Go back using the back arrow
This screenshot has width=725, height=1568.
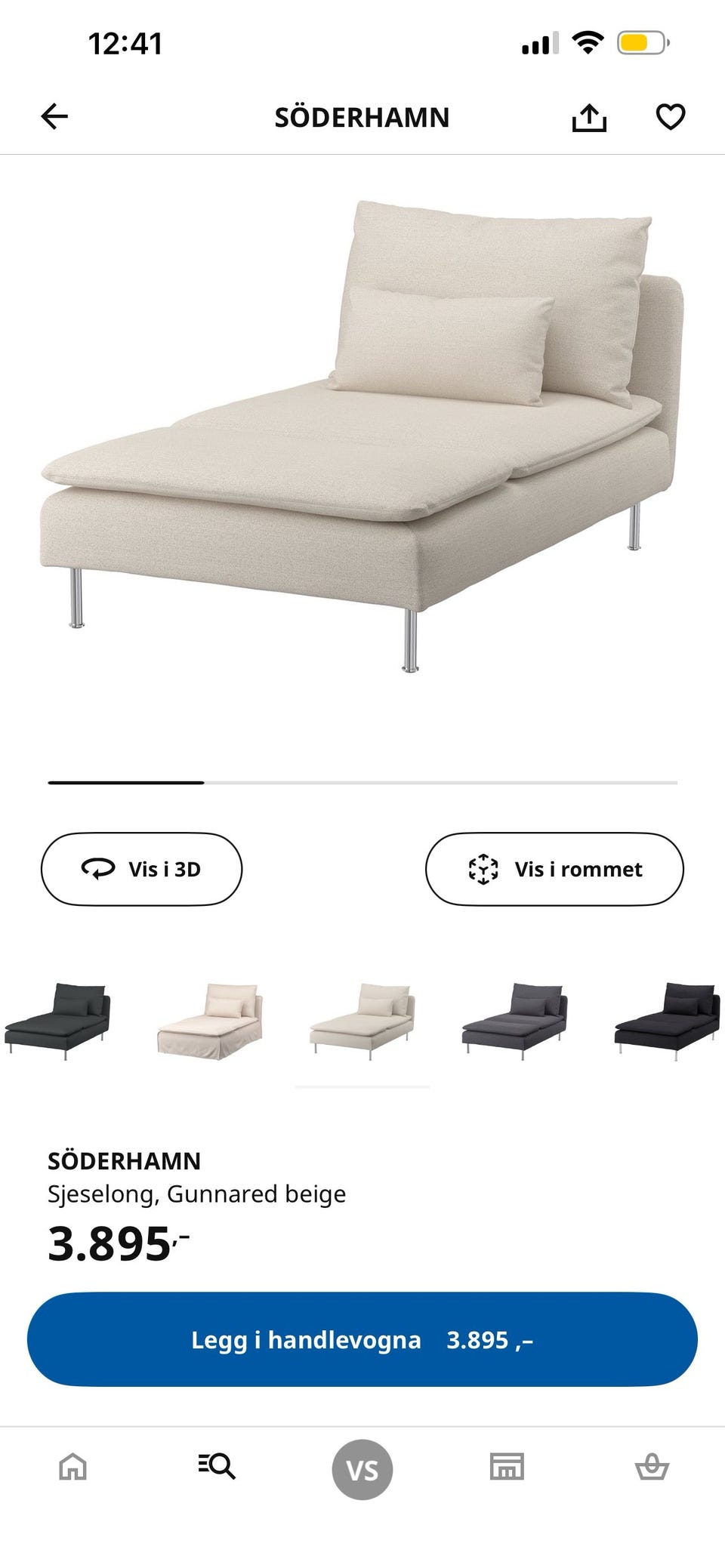(x=51, y=117)
